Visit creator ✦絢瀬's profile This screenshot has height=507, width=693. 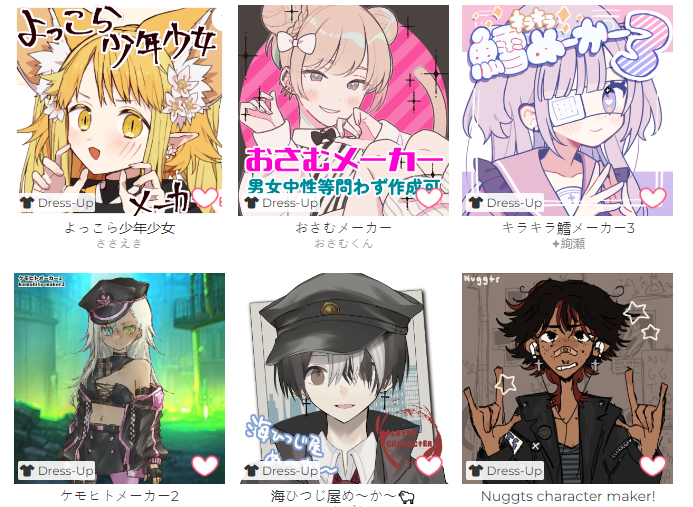coord(567,243)
